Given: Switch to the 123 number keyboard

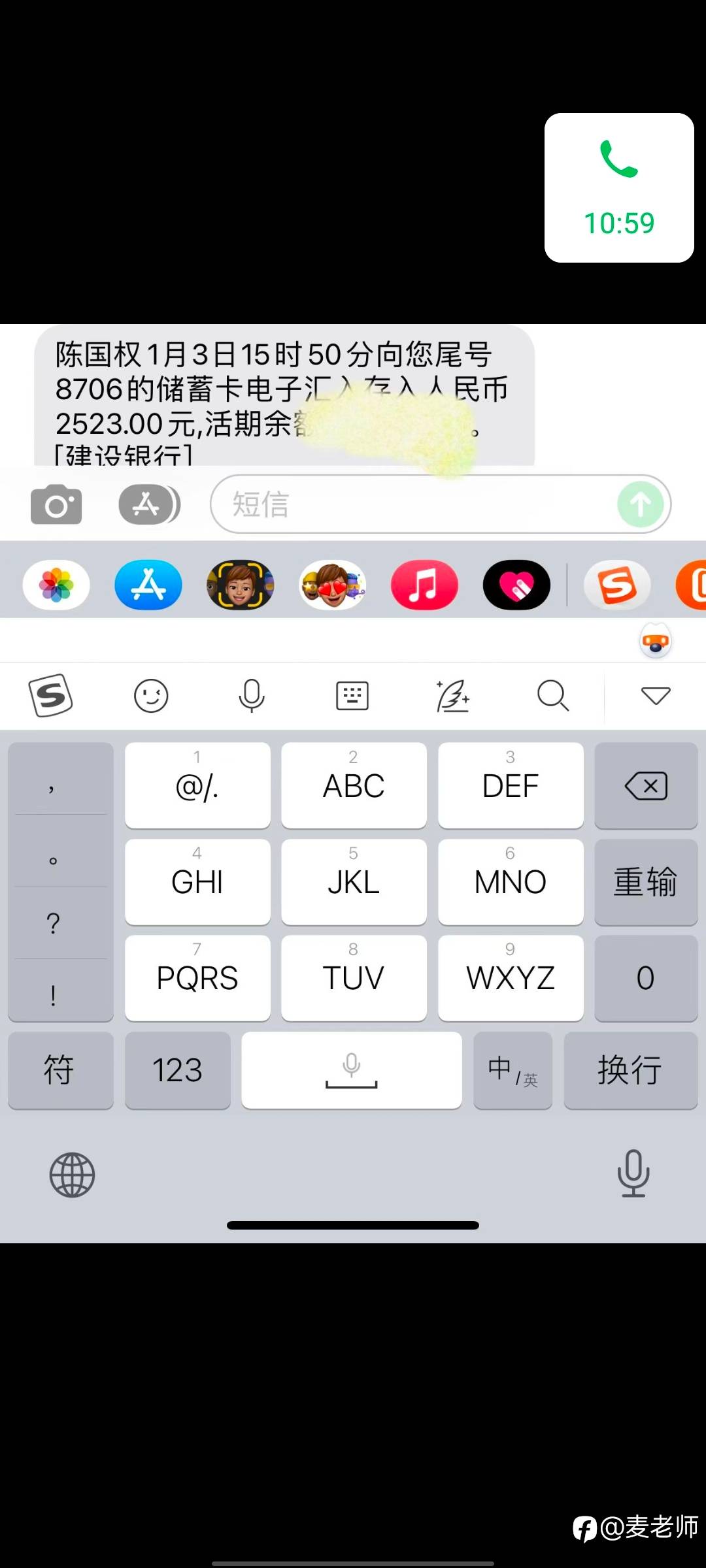Looking at the screenshot, I should (177, 1070).
